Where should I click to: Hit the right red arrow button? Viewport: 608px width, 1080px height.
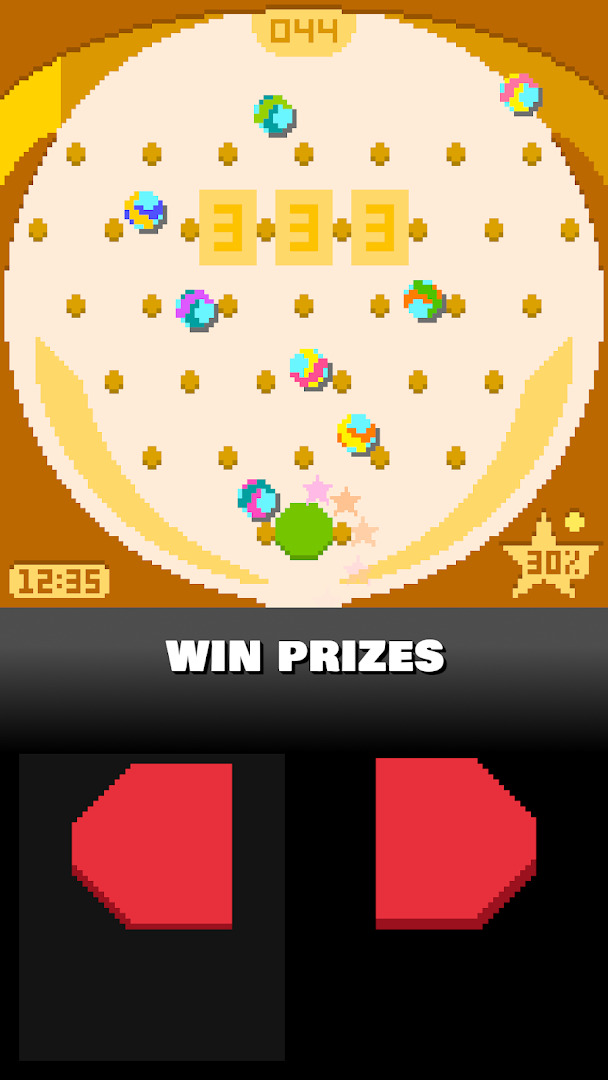pyautogui.click(x=456, y=844)
